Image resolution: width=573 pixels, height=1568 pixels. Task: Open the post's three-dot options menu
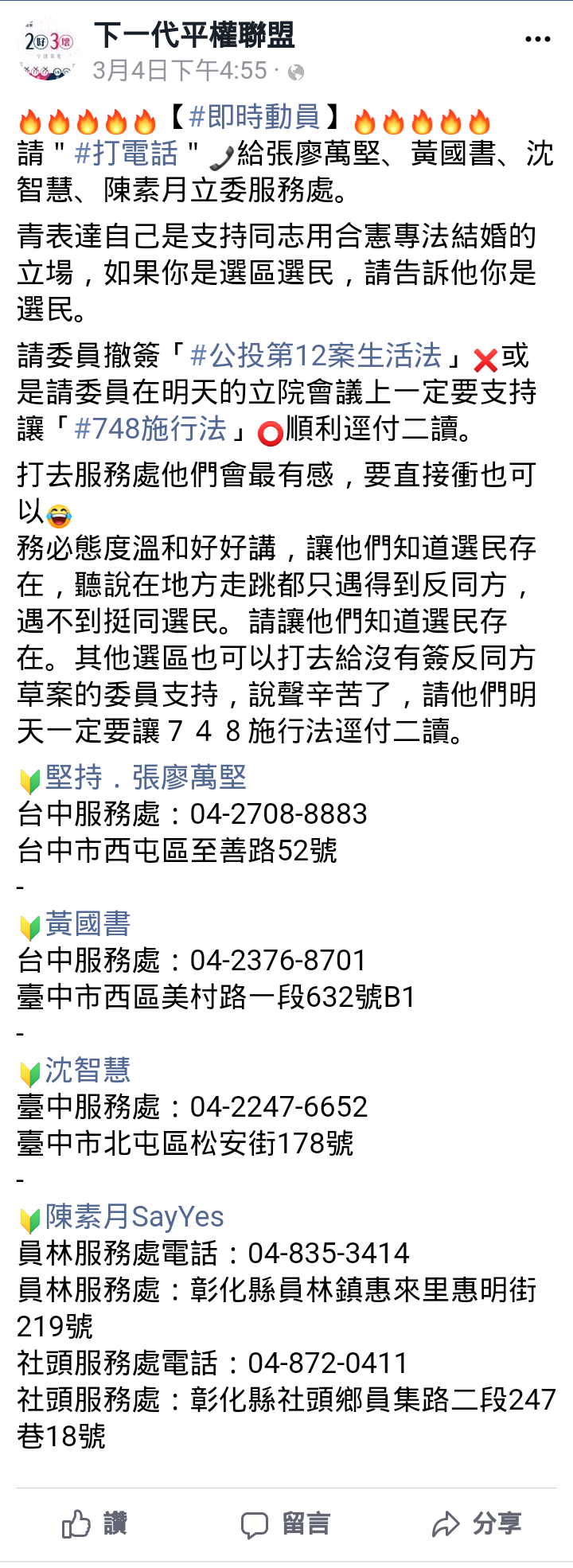click(537, 39)
